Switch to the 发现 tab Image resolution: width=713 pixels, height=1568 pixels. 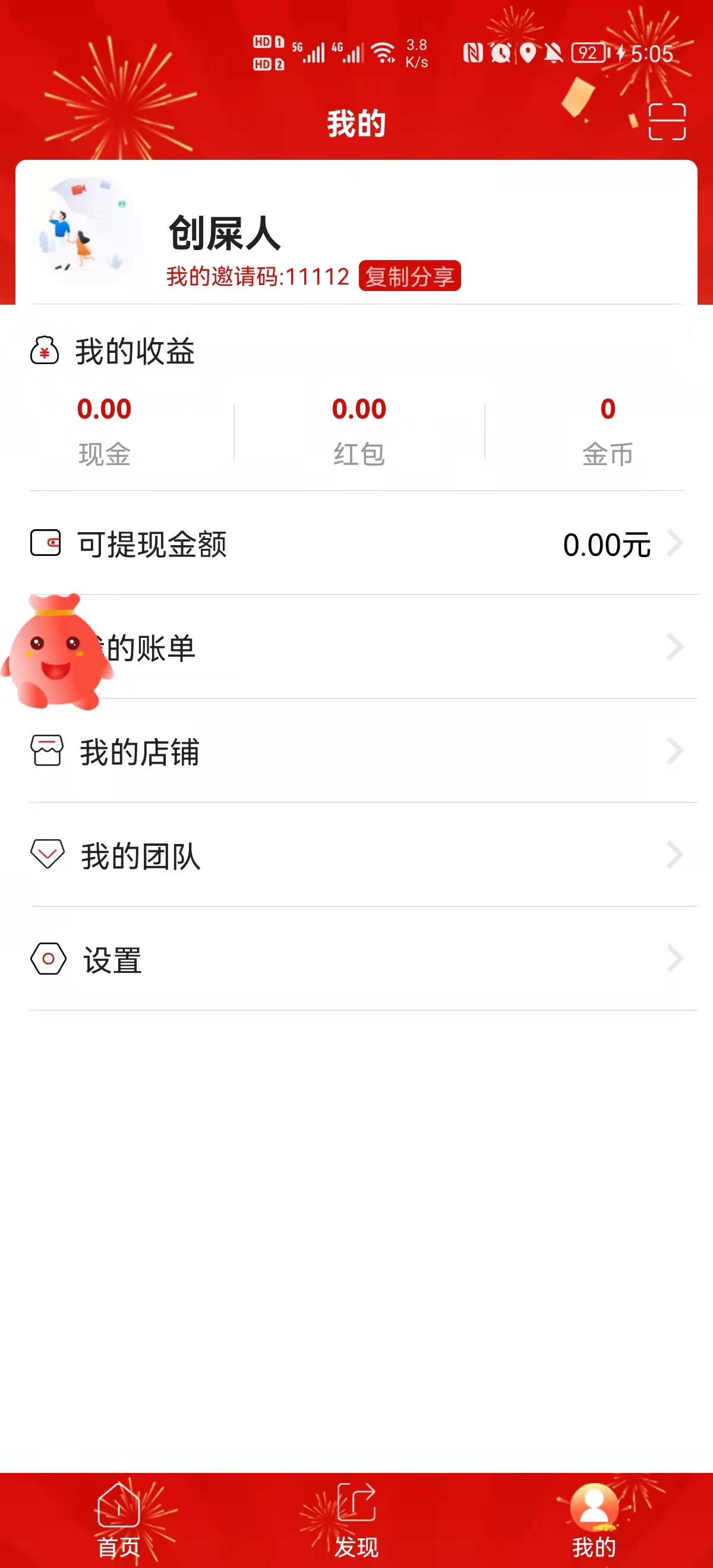point(356,1519)
